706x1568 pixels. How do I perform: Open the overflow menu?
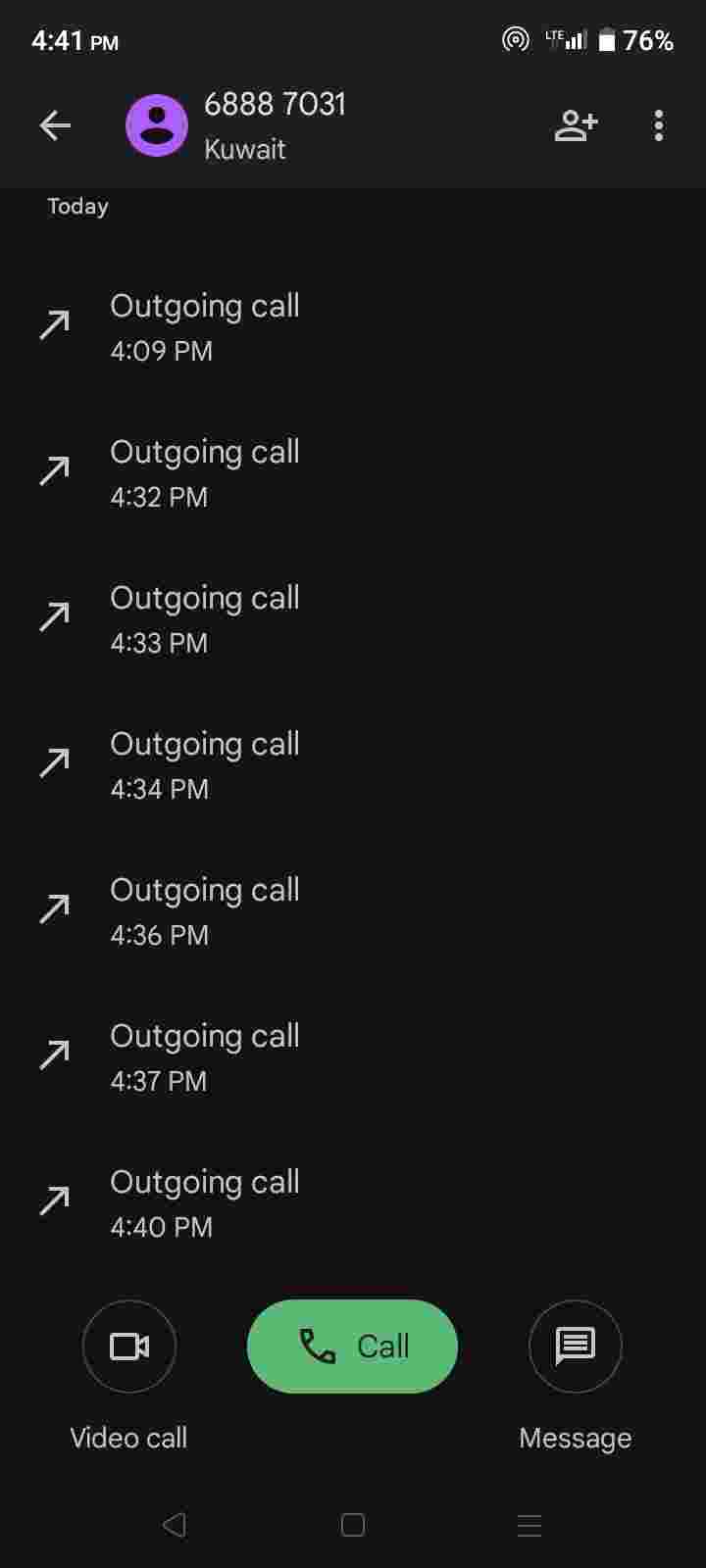(x=658, y=125)
